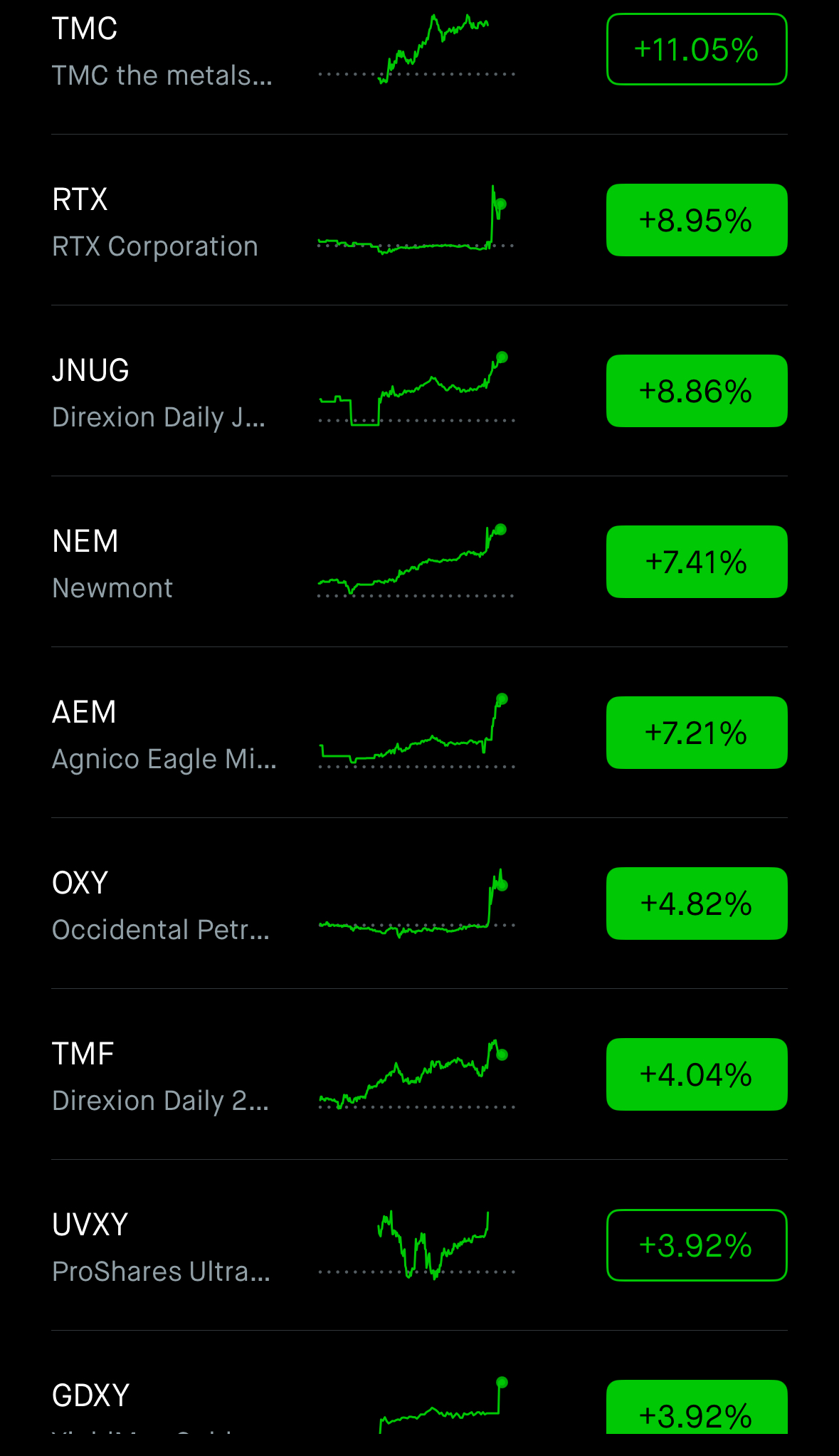Tap TMC's +11.05% change button

click(x=697, y=49)
